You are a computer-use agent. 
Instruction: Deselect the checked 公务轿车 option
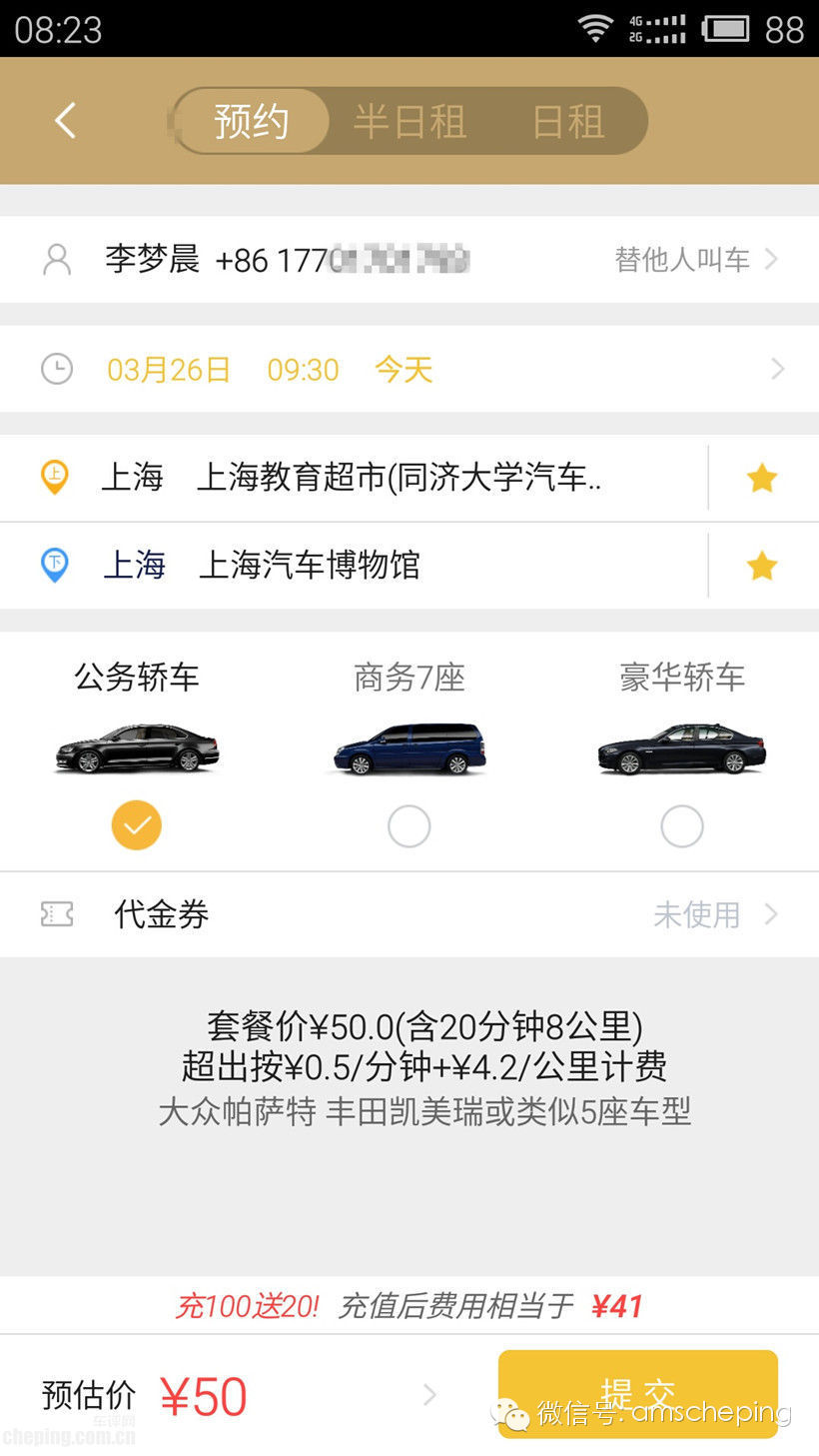(x=136, y=825)
